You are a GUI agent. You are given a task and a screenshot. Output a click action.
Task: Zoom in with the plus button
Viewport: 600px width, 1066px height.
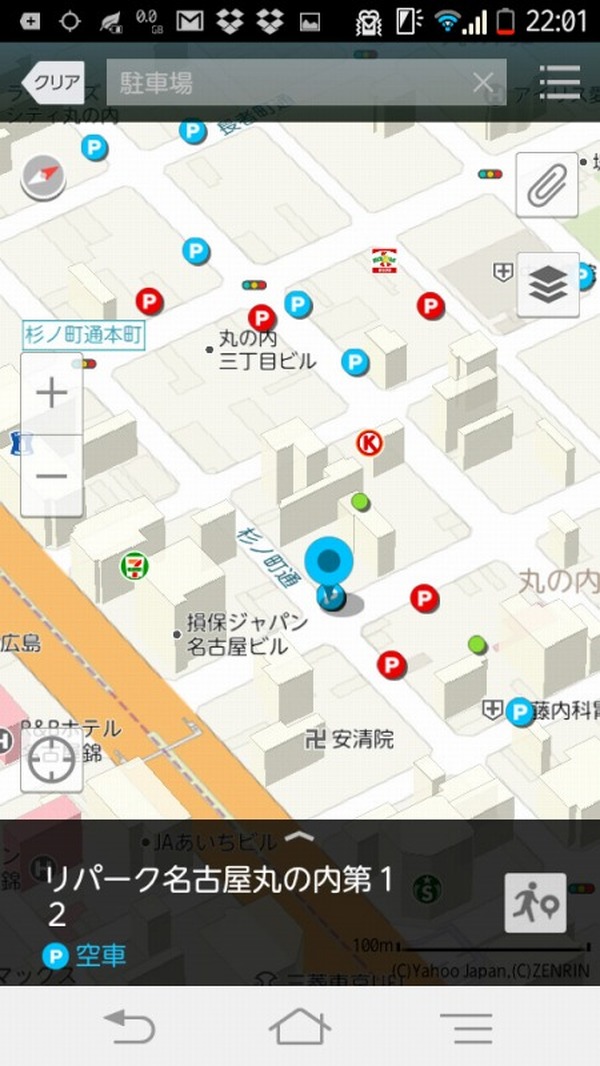(51, 394)
